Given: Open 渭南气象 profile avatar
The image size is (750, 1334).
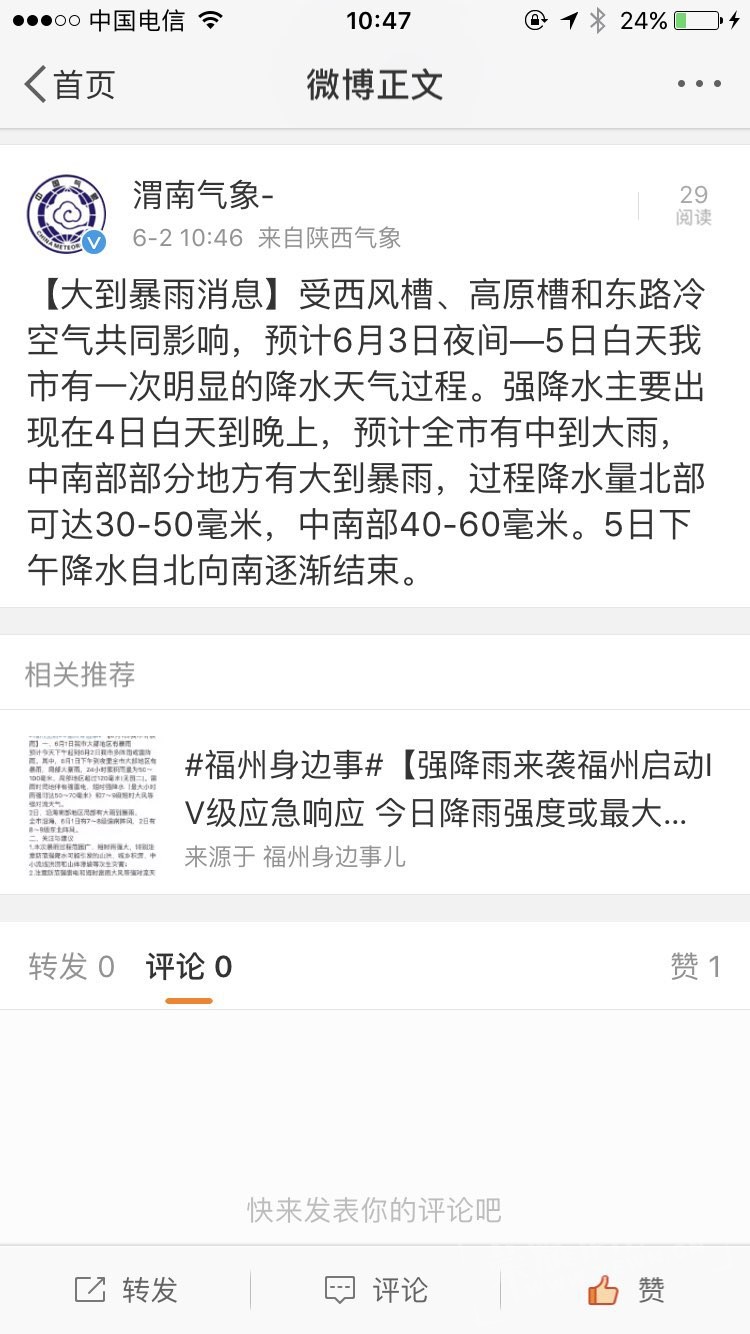Looking at the screenshot, I should point(67,213).
